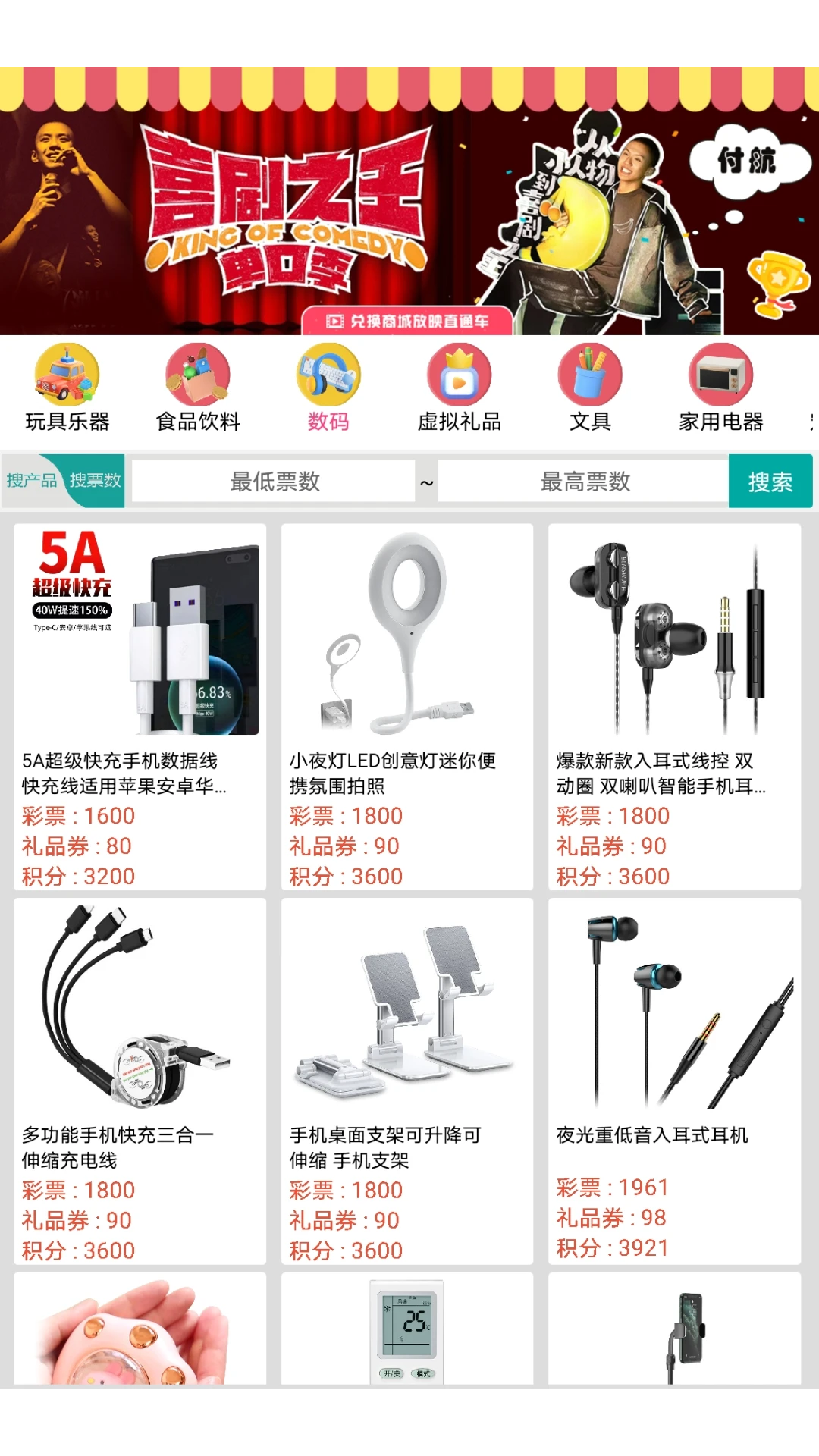819x1456 pixels.
Task: Open 夜光重低音入耳式耳机 product
Action: [x=674, y=1081]
